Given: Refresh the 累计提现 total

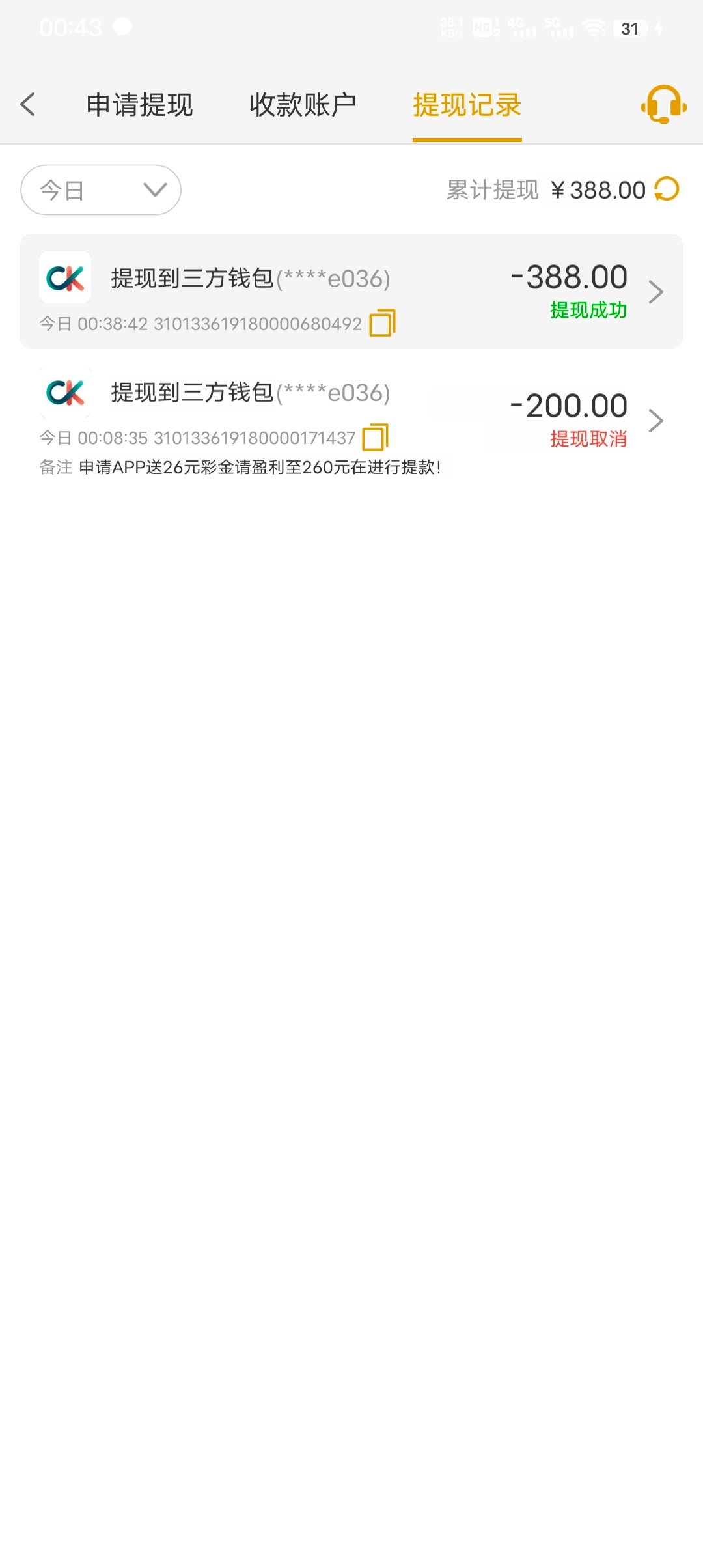Looking at the screenshot, I should coord(667,189).
